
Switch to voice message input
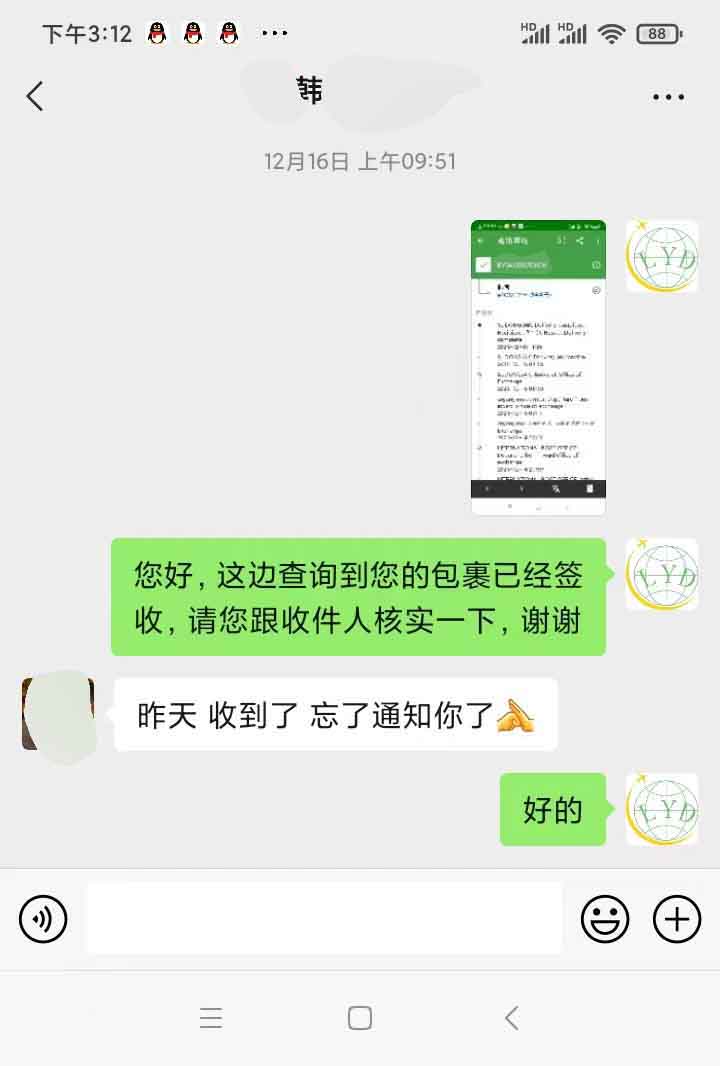tap(43, 918)
